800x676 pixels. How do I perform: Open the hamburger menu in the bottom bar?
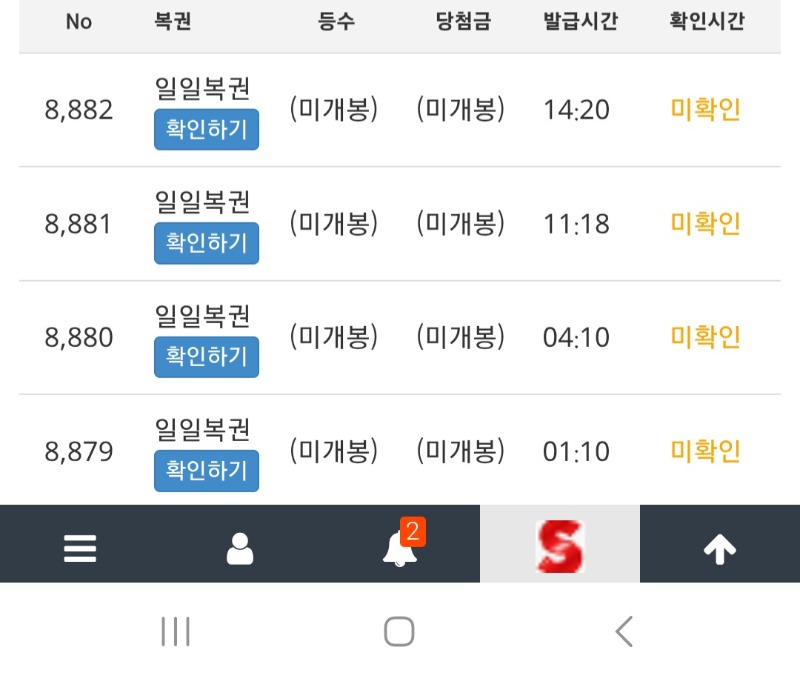pyautogui.click(x=80, y=548)
